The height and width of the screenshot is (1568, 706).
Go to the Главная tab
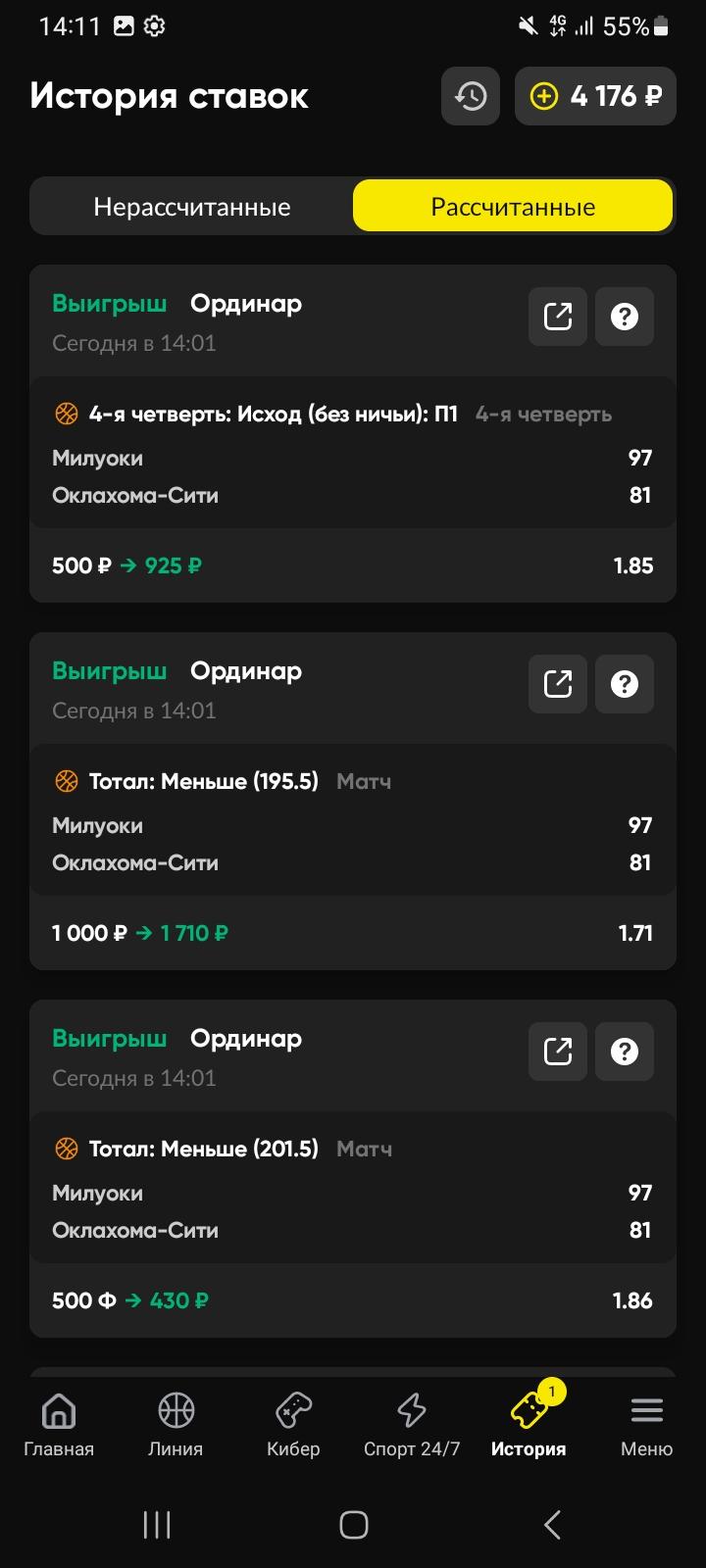(x=59, y=1425)
